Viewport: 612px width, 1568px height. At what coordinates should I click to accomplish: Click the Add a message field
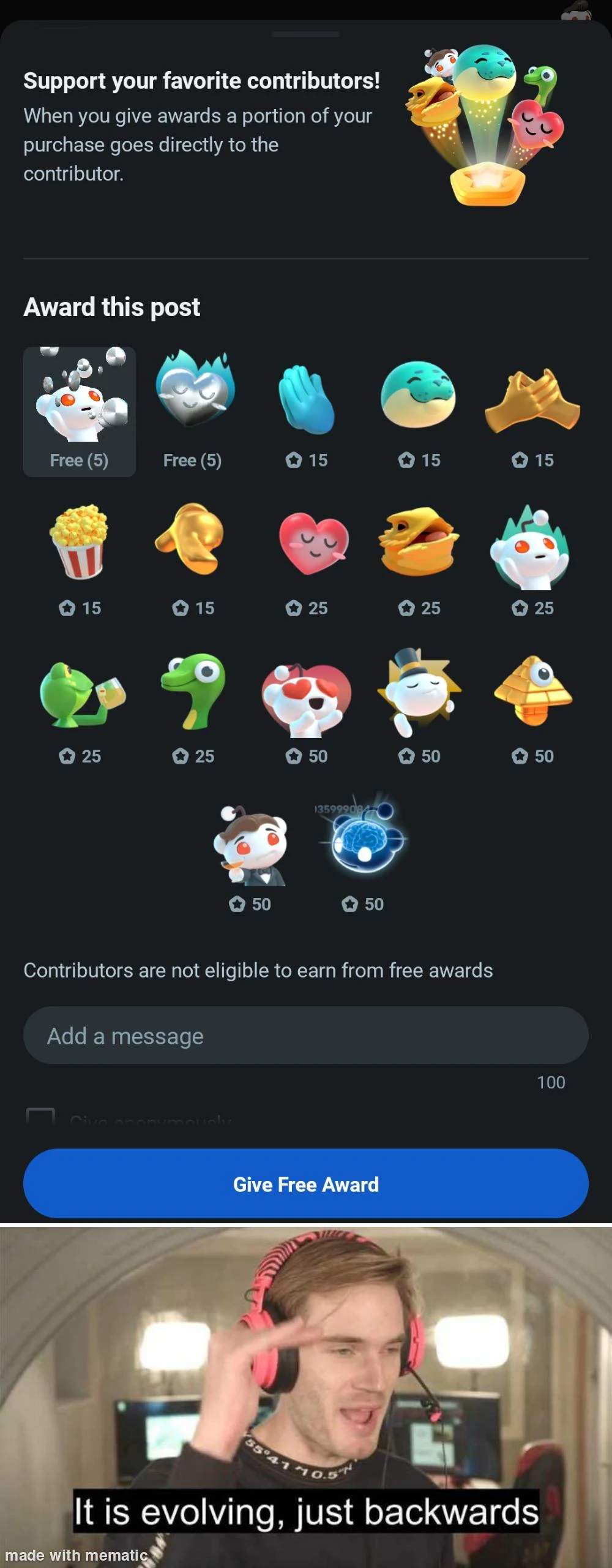coord(306,1035)
